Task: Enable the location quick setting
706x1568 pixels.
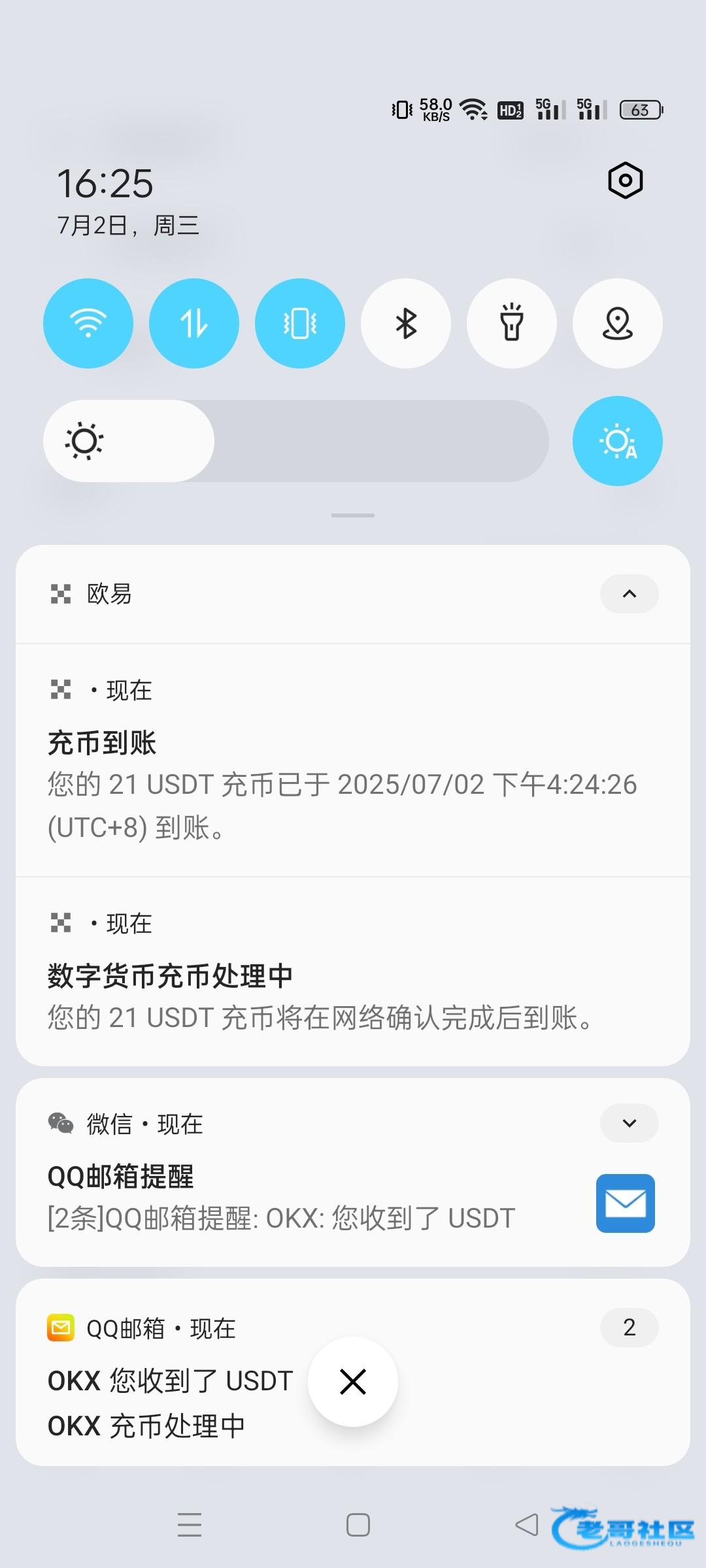Action: point(618,323)
